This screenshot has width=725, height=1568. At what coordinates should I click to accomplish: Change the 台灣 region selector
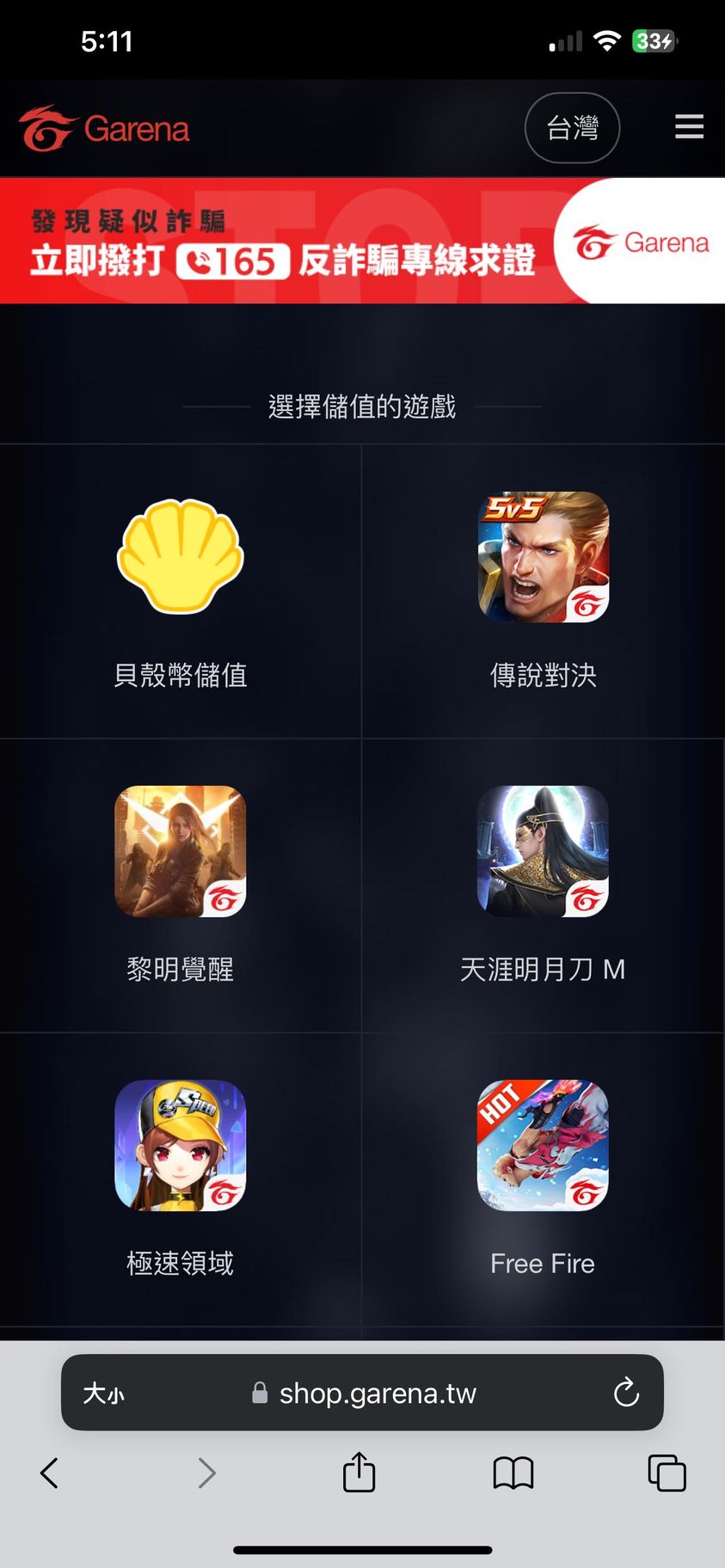572,128
